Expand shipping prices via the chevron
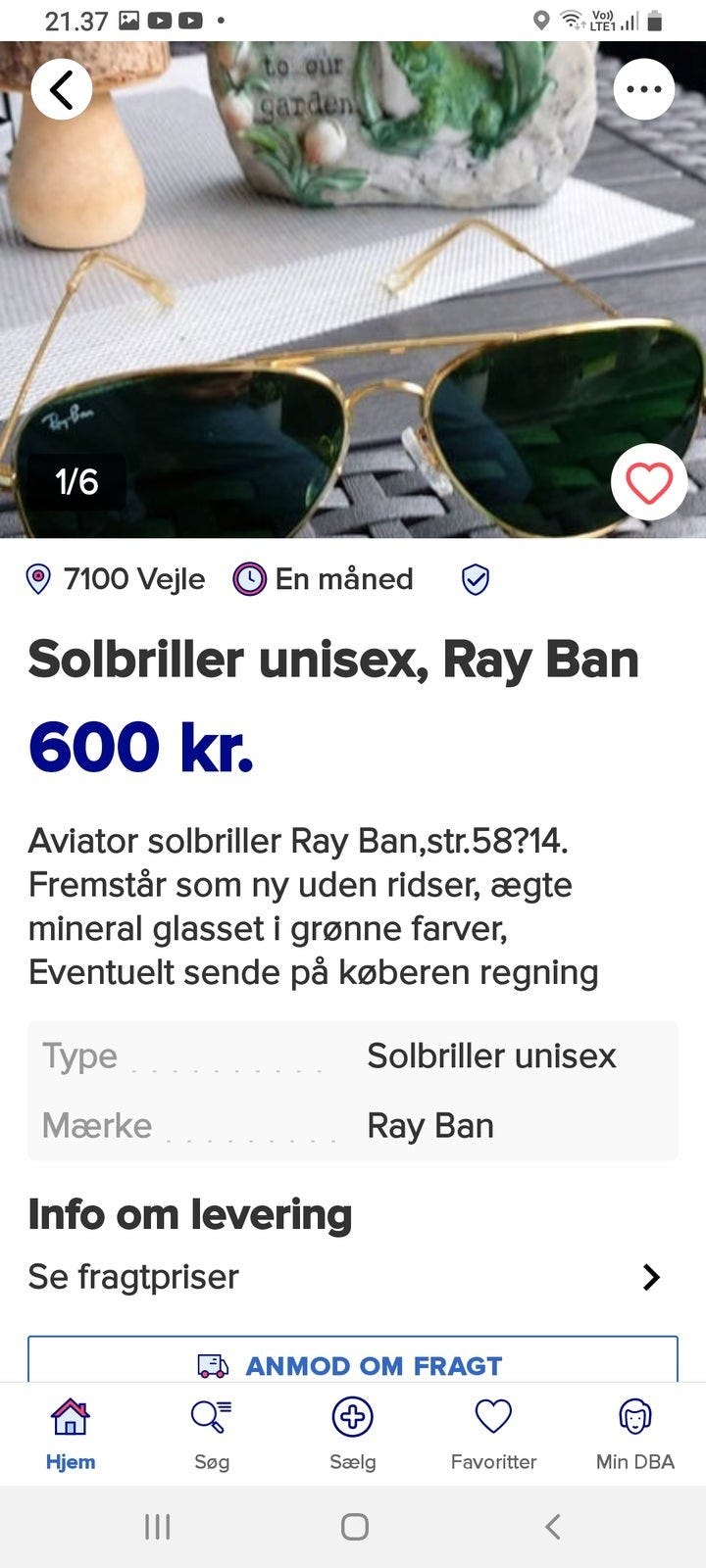This screenshot has width=706, height=1568. point(652,1277)
